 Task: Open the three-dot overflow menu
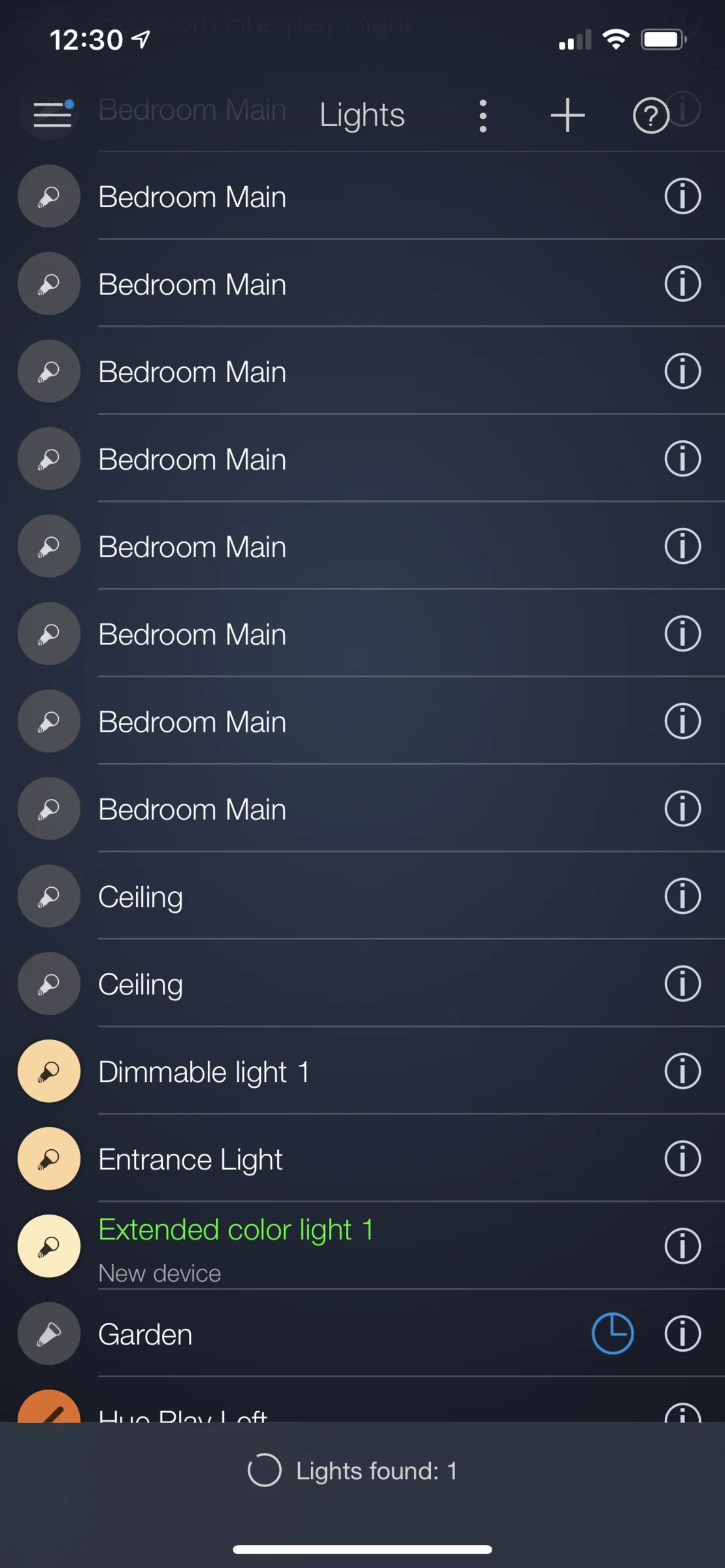483,116
